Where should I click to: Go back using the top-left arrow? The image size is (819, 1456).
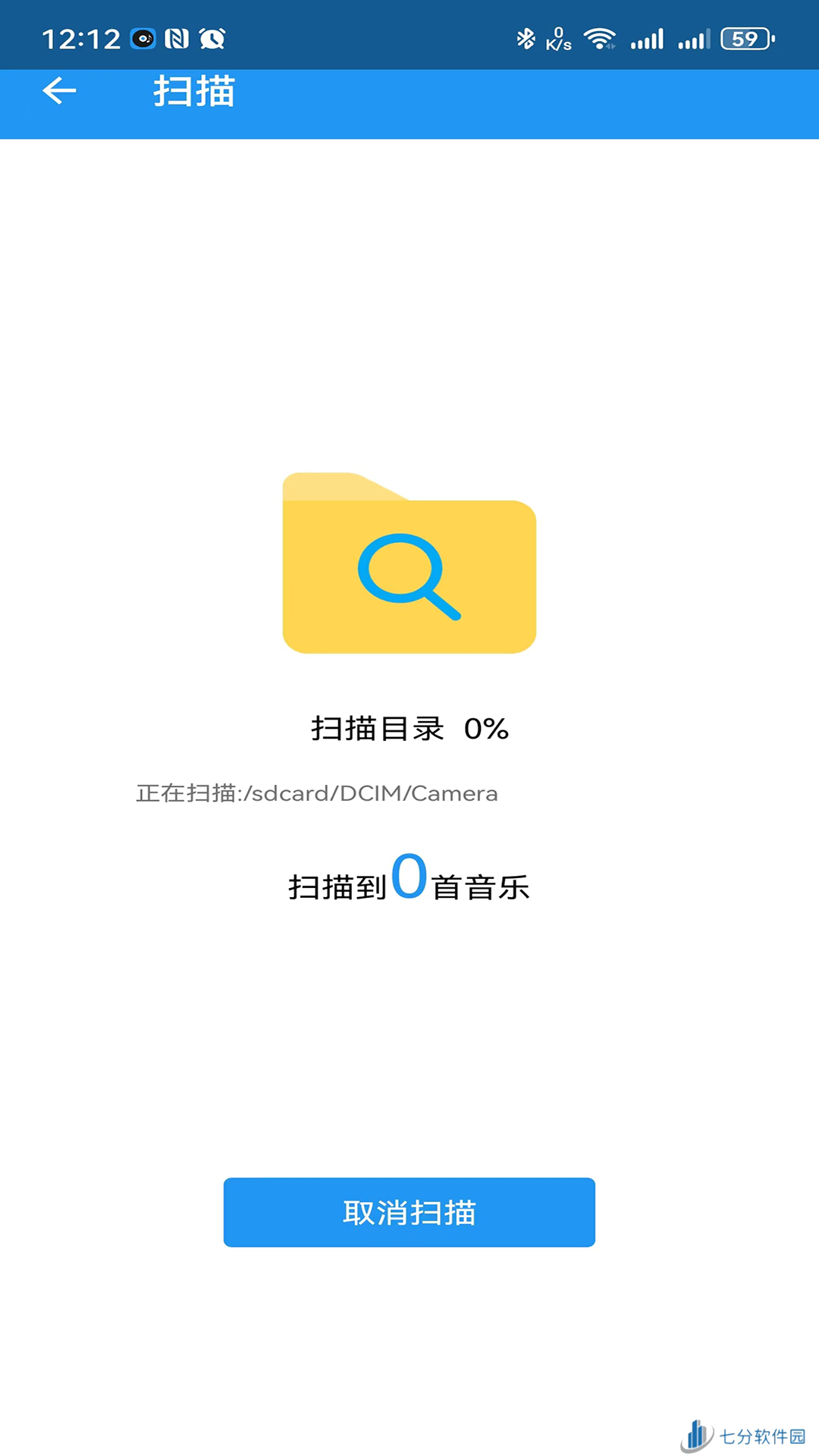(x=59, y=91)
